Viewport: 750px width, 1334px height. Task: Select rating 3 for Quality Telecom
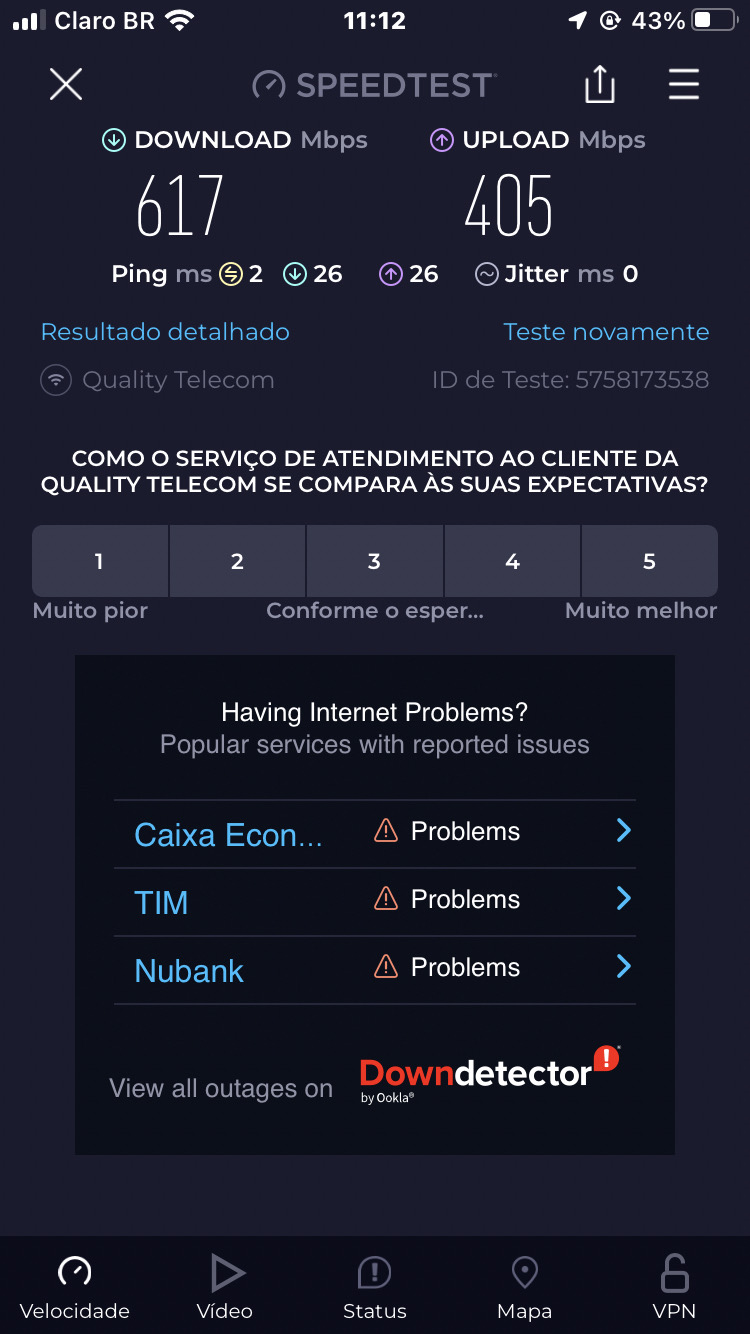374,561
